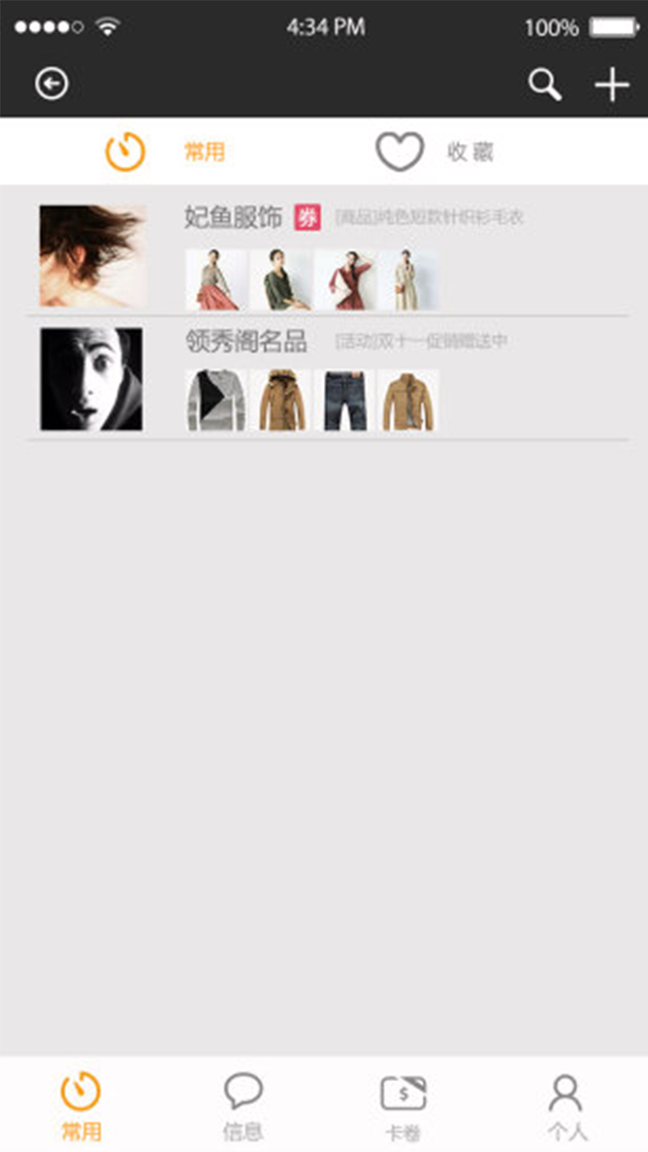Open the 信息 bottom tab
648x1152 pixels.
point(243,1106)
